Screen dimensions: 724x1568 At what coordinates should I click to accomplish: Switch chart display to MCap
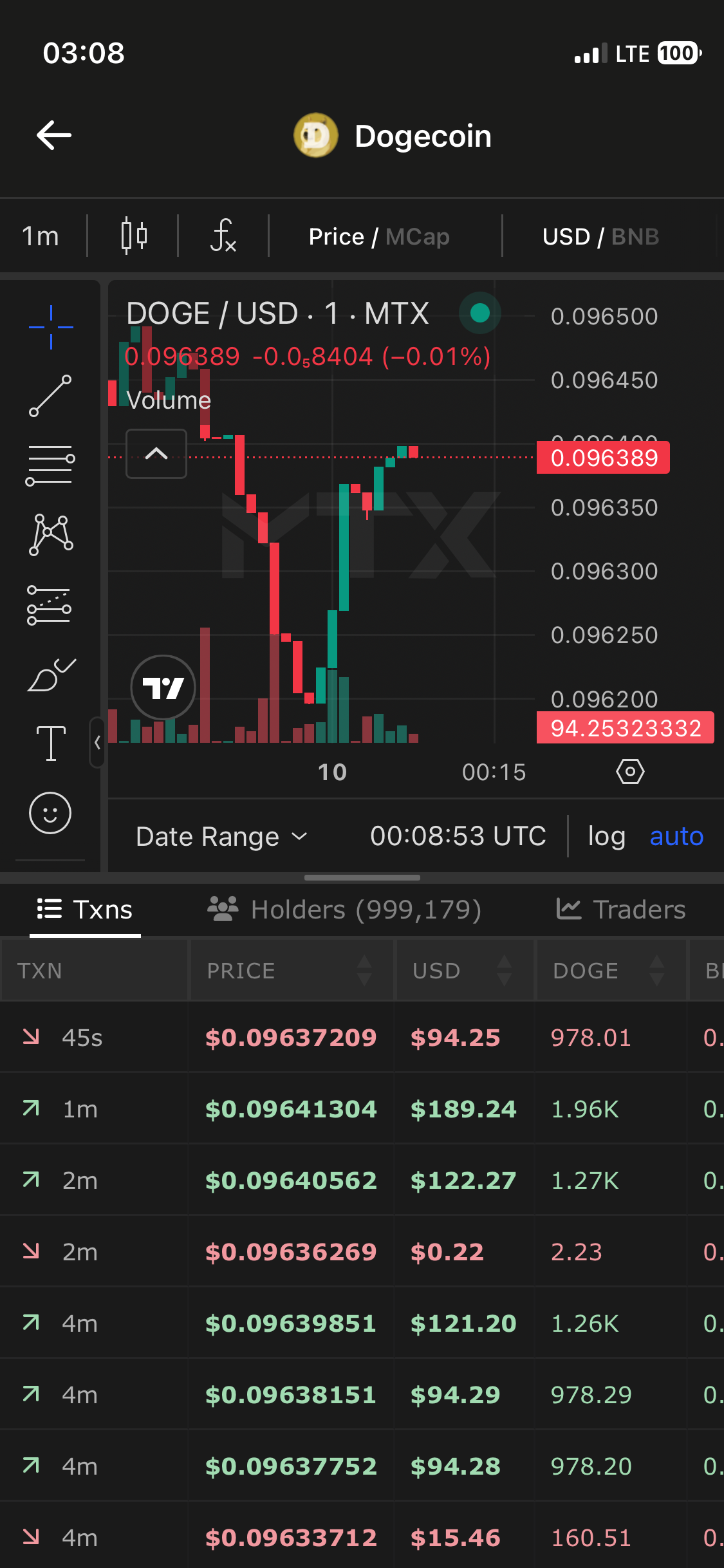click(418, 236)
